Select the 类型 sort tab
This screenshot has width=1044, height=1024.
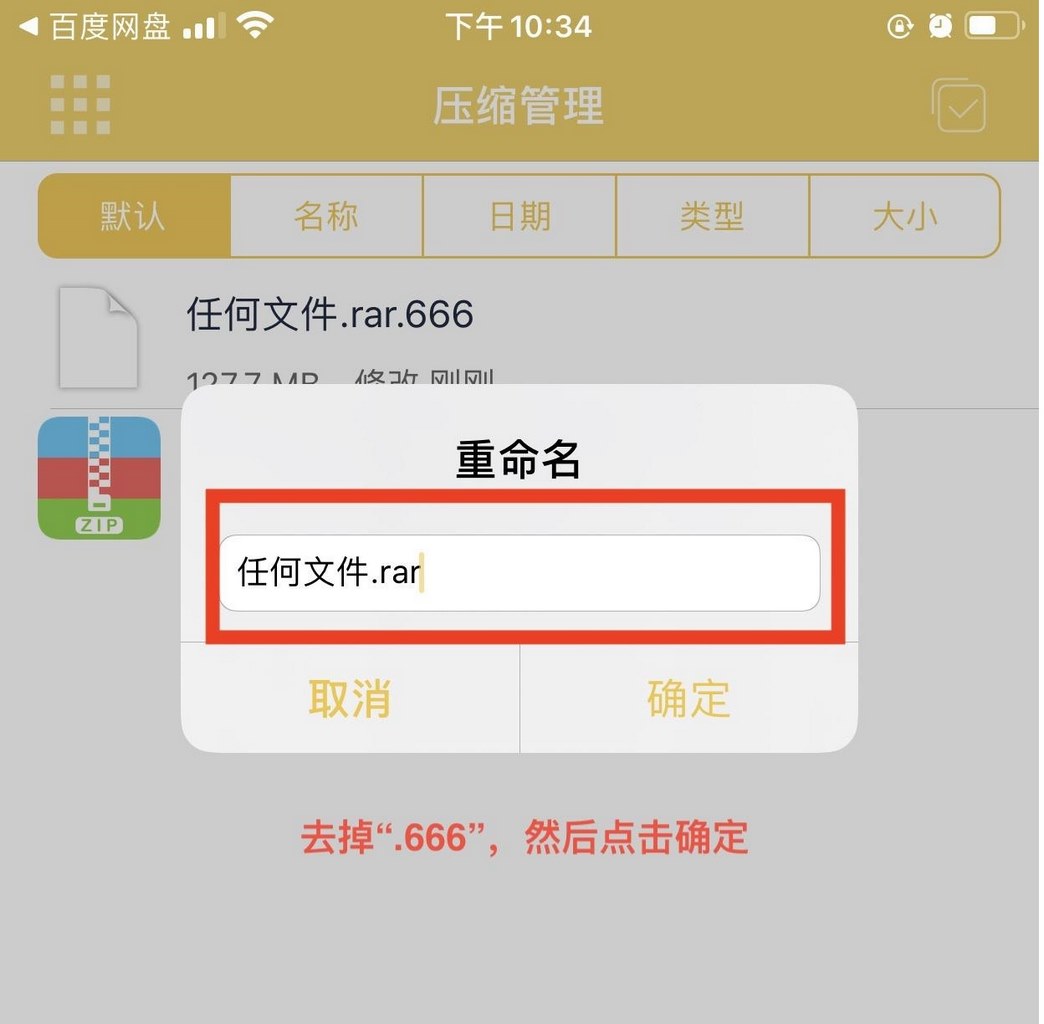(x=712, y=216)
